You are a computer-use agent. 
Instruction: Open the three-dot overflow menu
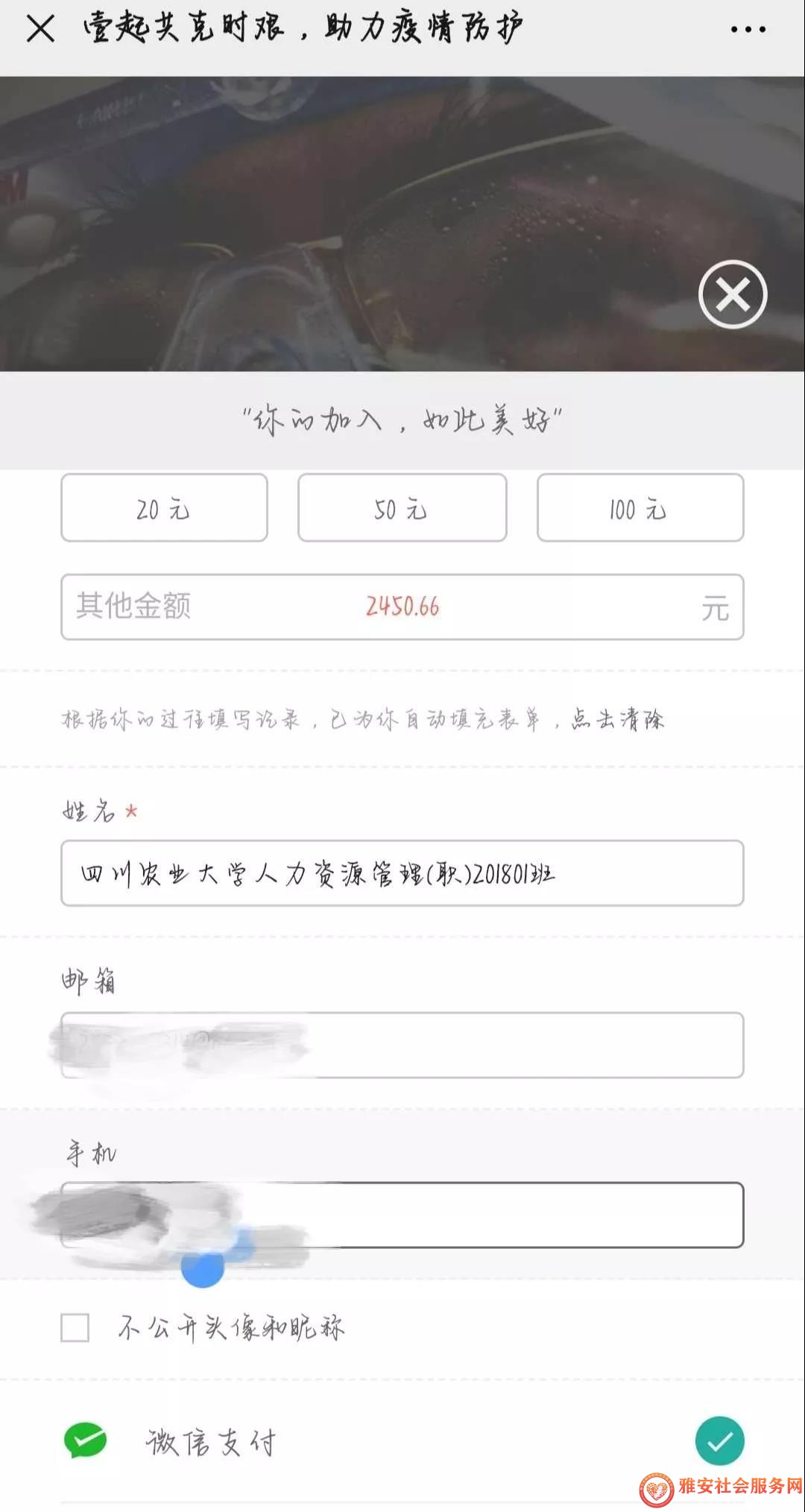[x=748, y=30]
